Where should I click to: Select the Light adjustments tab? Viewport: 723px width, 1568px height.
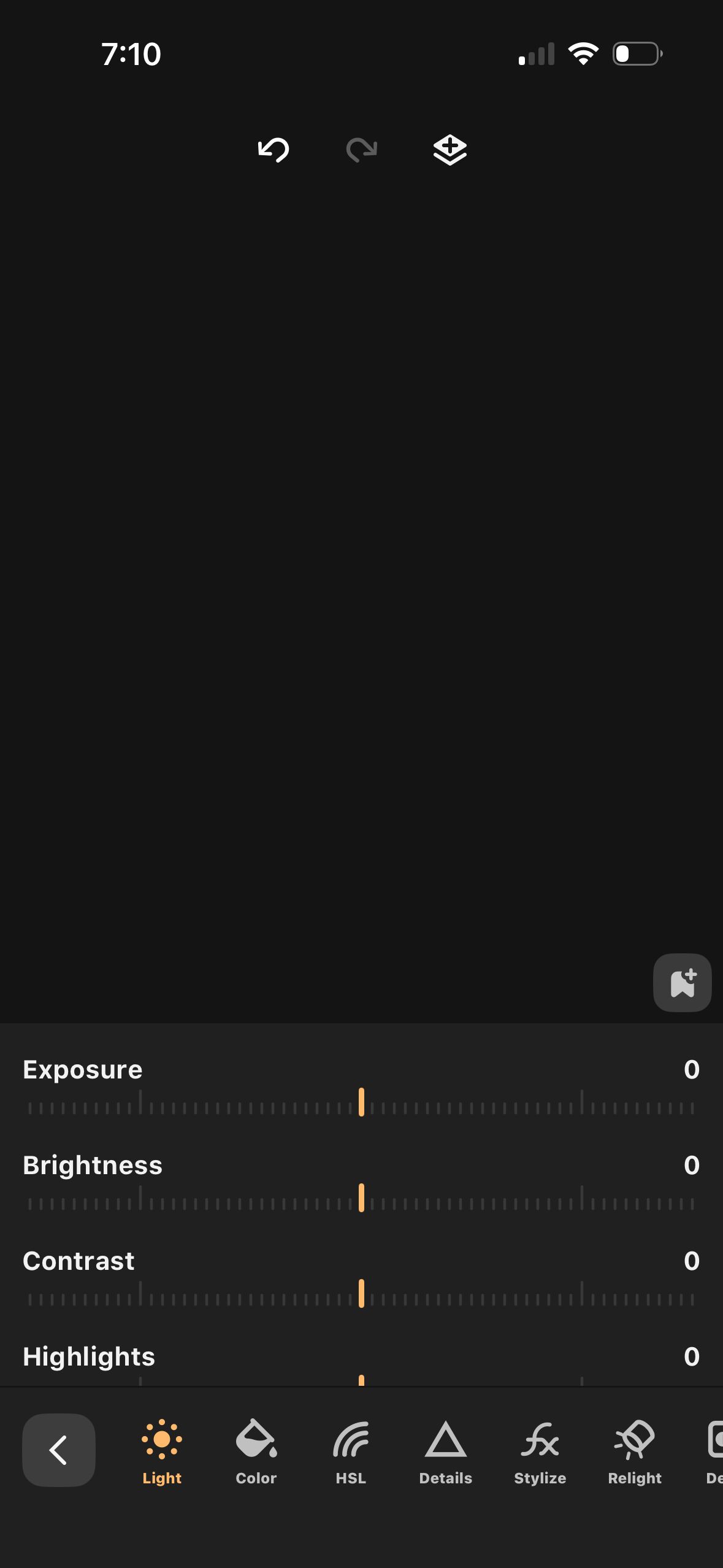162,1451
